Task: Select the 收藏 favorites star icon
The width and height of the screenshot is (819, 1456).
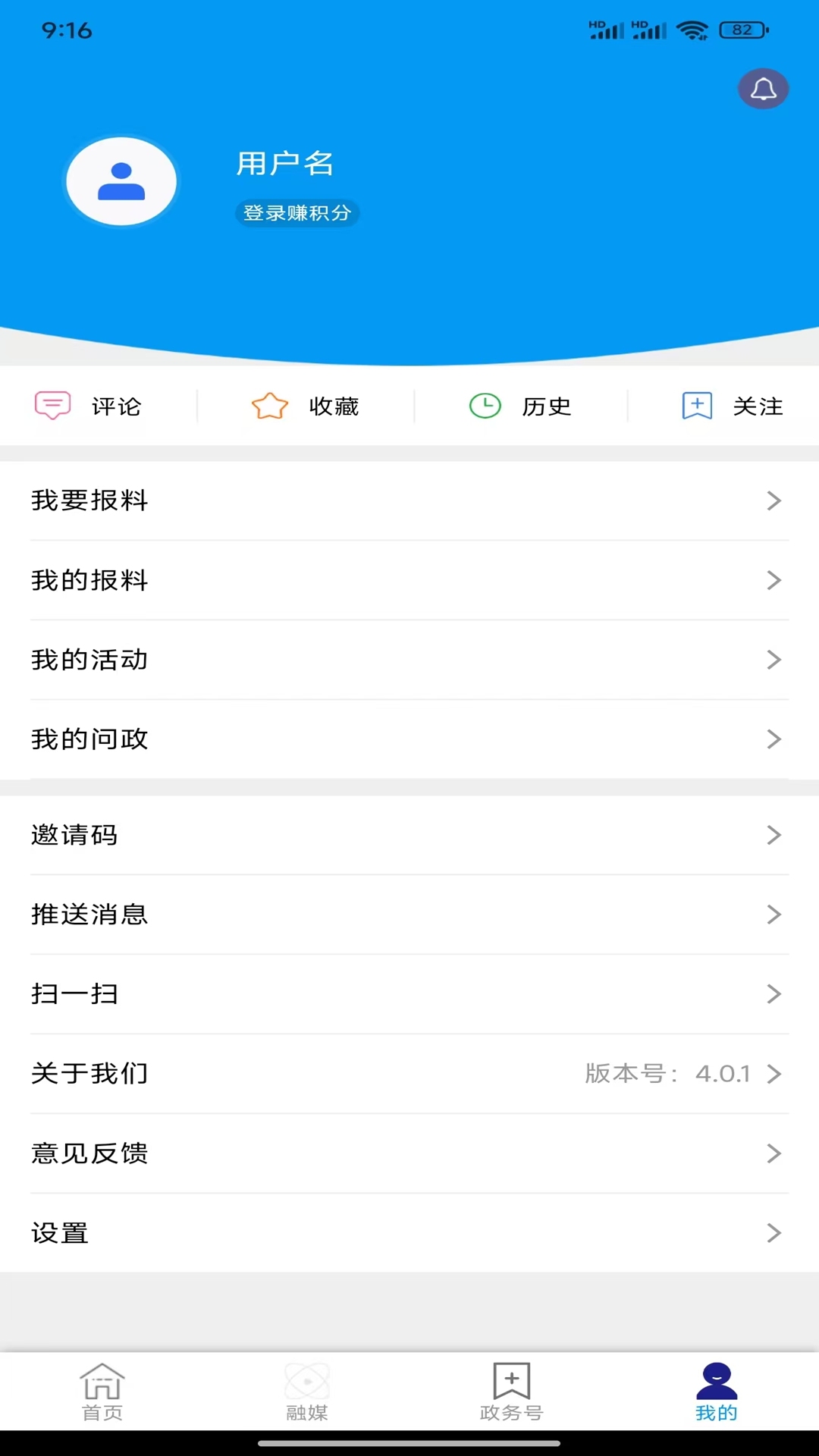Action: [x=270, y=406]
